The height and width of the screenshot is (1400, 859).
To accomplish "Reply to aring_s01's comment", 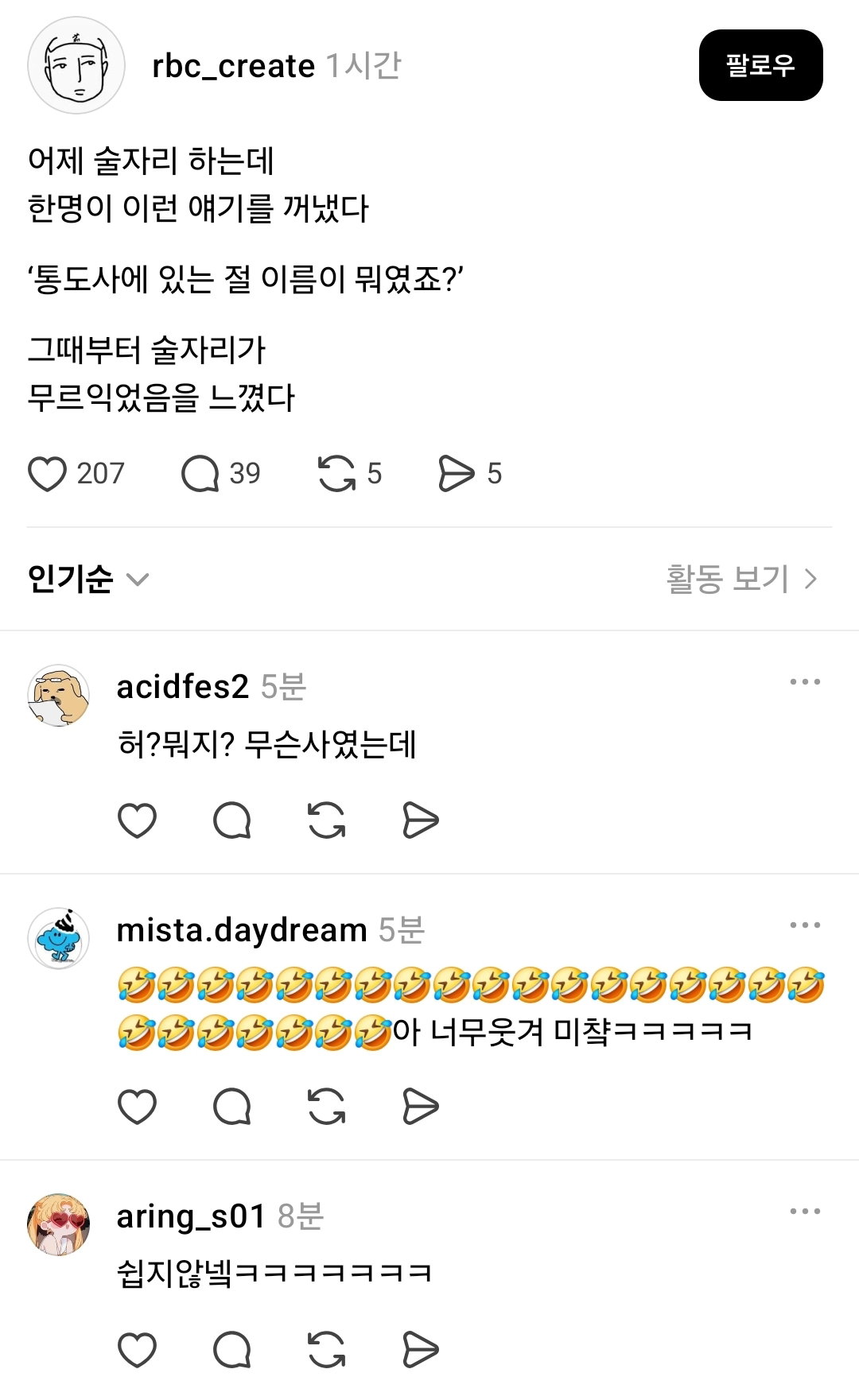I will (x=232, y=1350).
